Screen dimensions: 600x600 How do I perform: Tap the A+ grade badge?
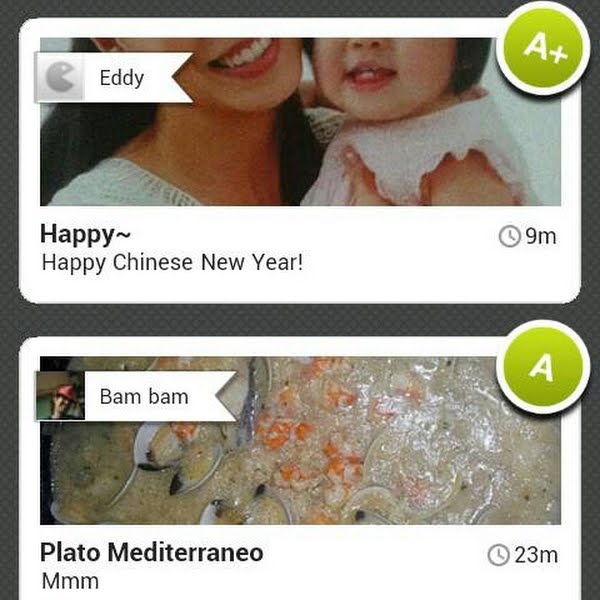click(545, 50)
